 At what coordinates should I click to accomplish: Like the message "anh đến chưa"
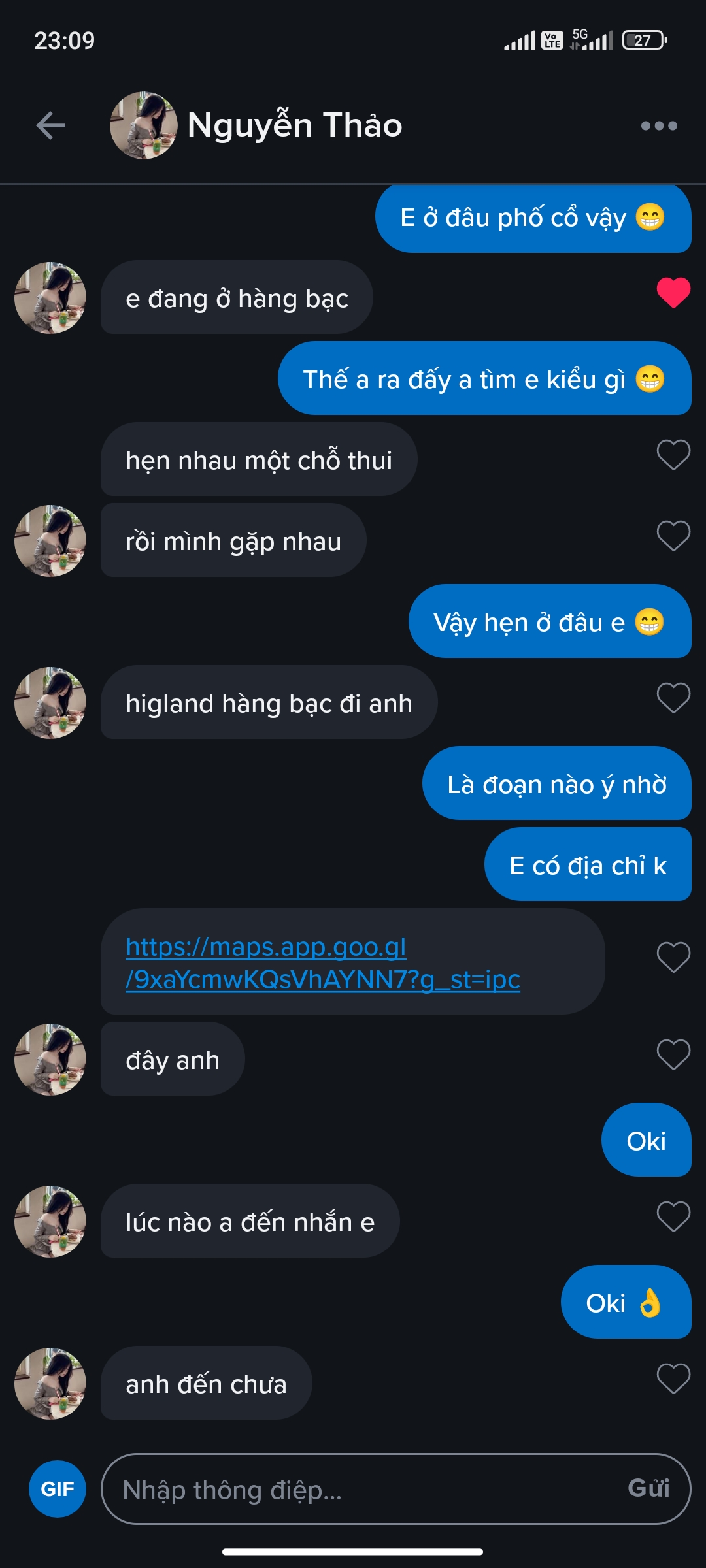(673, 1379)
